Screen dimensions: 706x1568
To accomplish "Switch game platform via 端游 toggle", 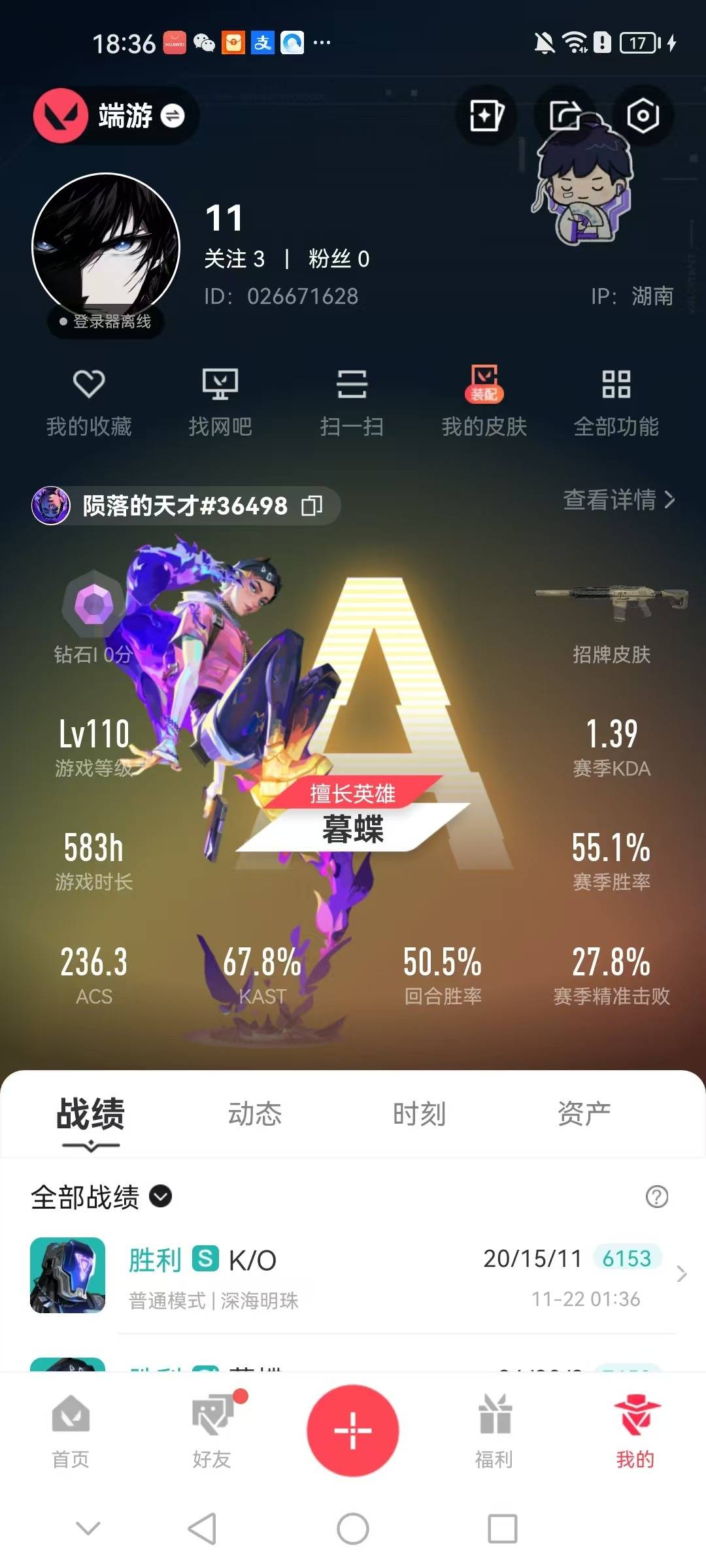I will click(x=114, y=116).
